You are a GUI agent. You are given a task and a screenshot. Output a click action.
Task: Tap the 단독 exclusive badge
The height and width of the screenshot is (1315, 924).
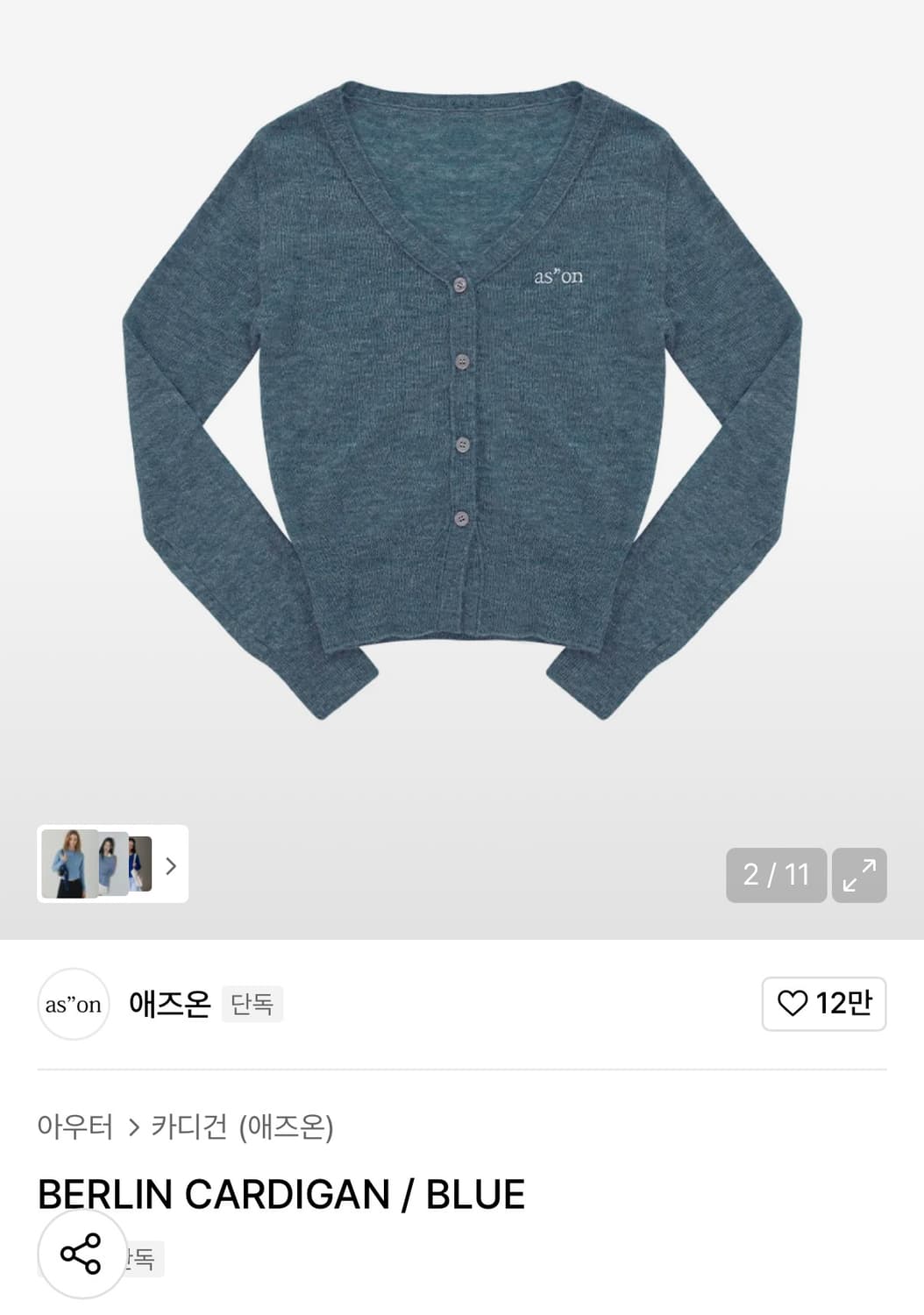[251, 1005]
